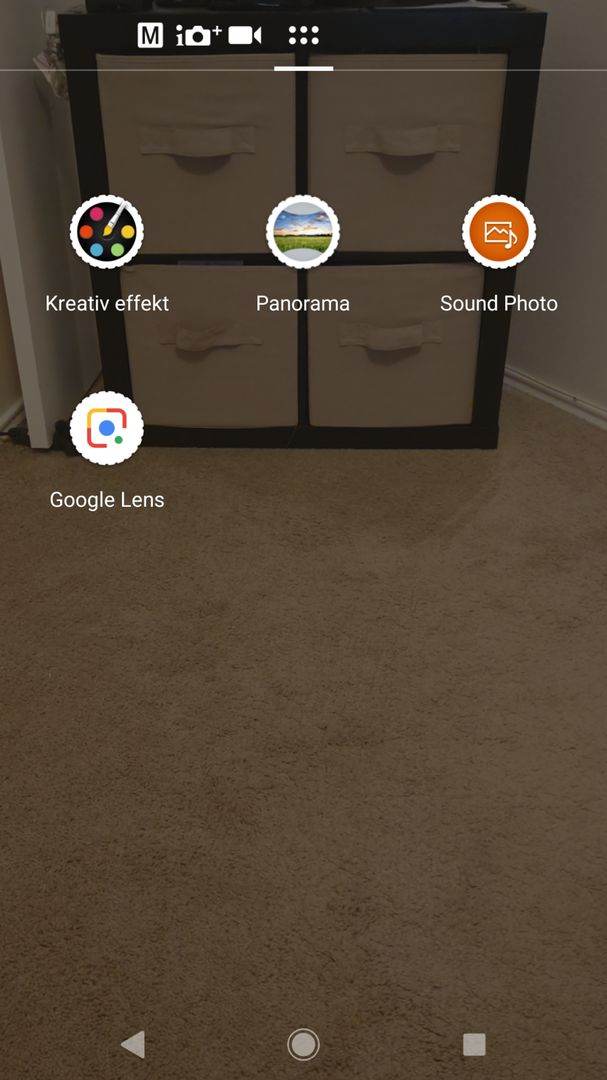This screenshot has height=1080, width=607.
Task: Open recent apps overview
Action: coord(474,1045)
